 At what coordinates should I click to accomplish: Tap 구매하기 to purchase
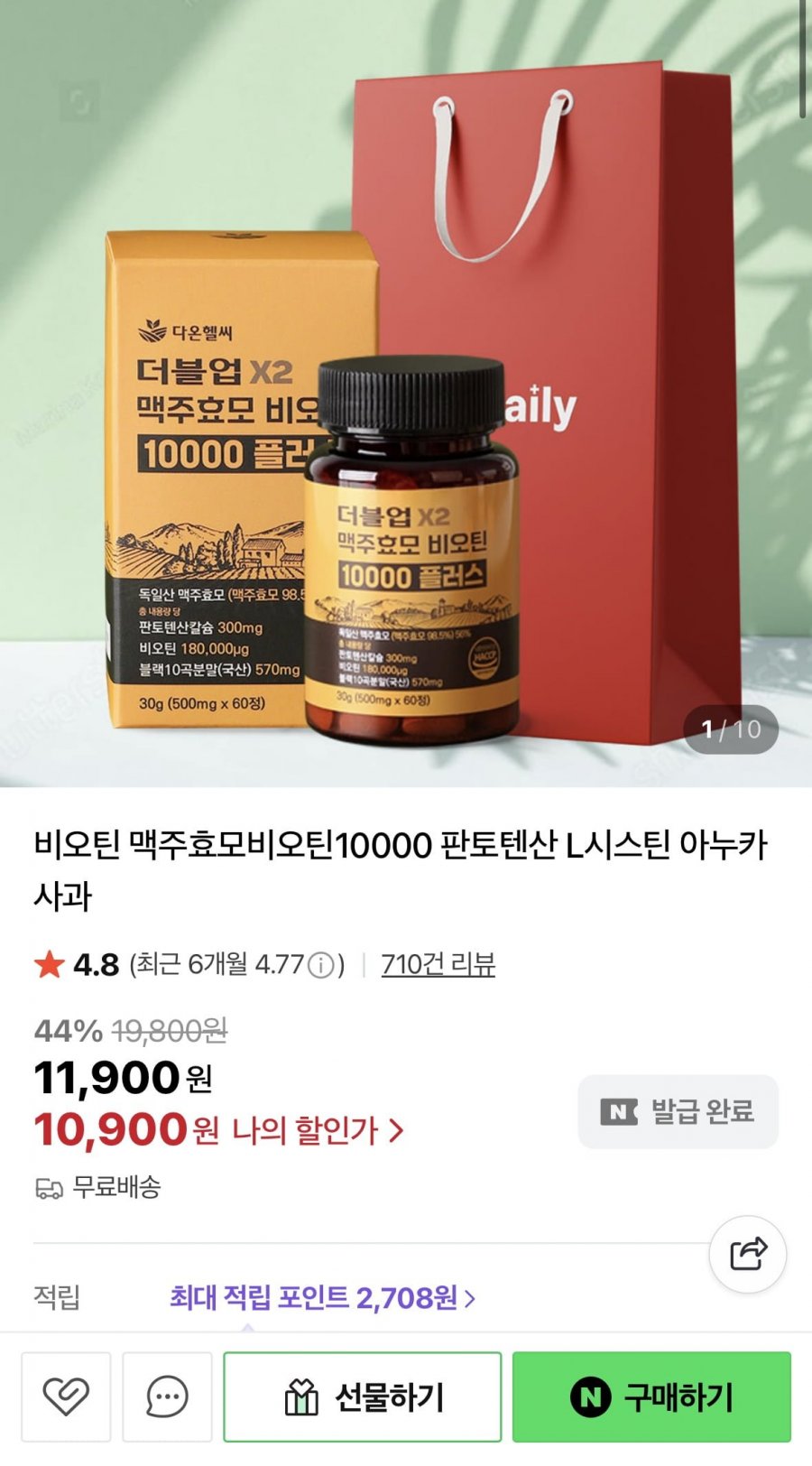pyautogui.click(x=651, y=1396)
